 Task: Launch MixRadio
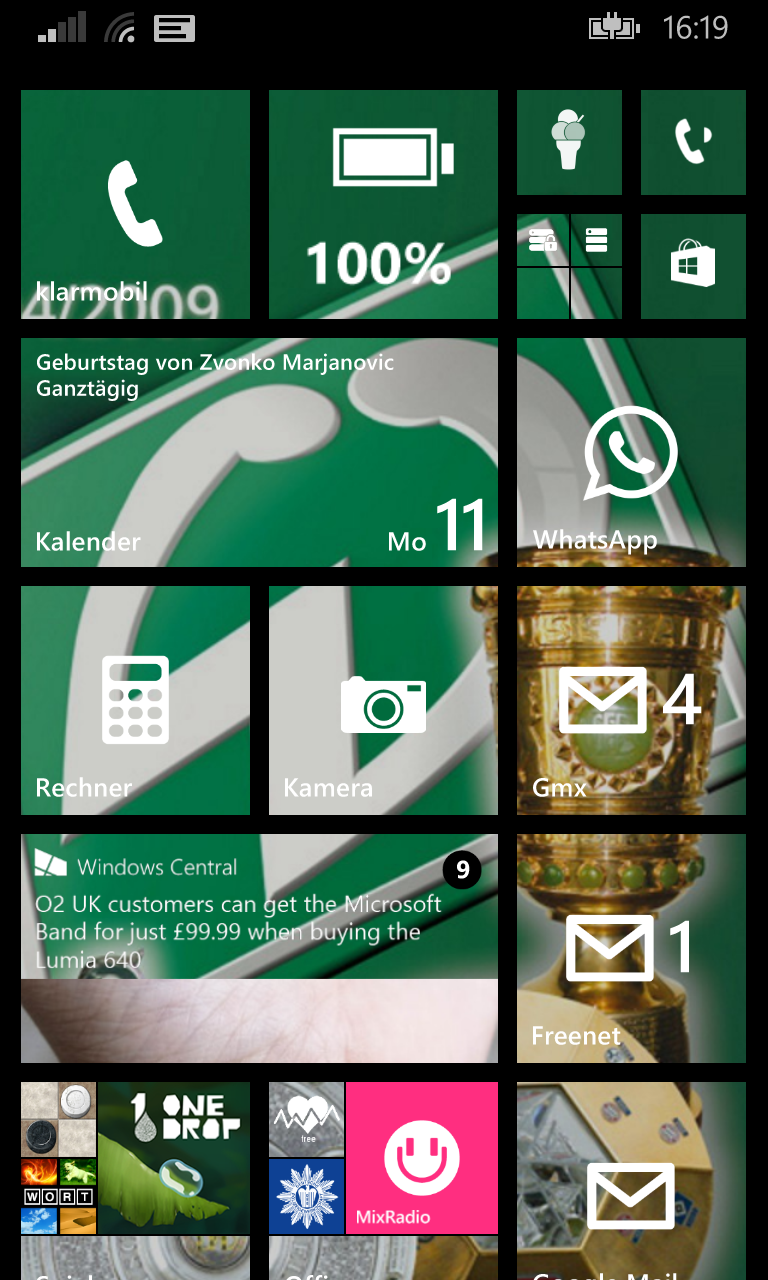tap(421, 1158)
